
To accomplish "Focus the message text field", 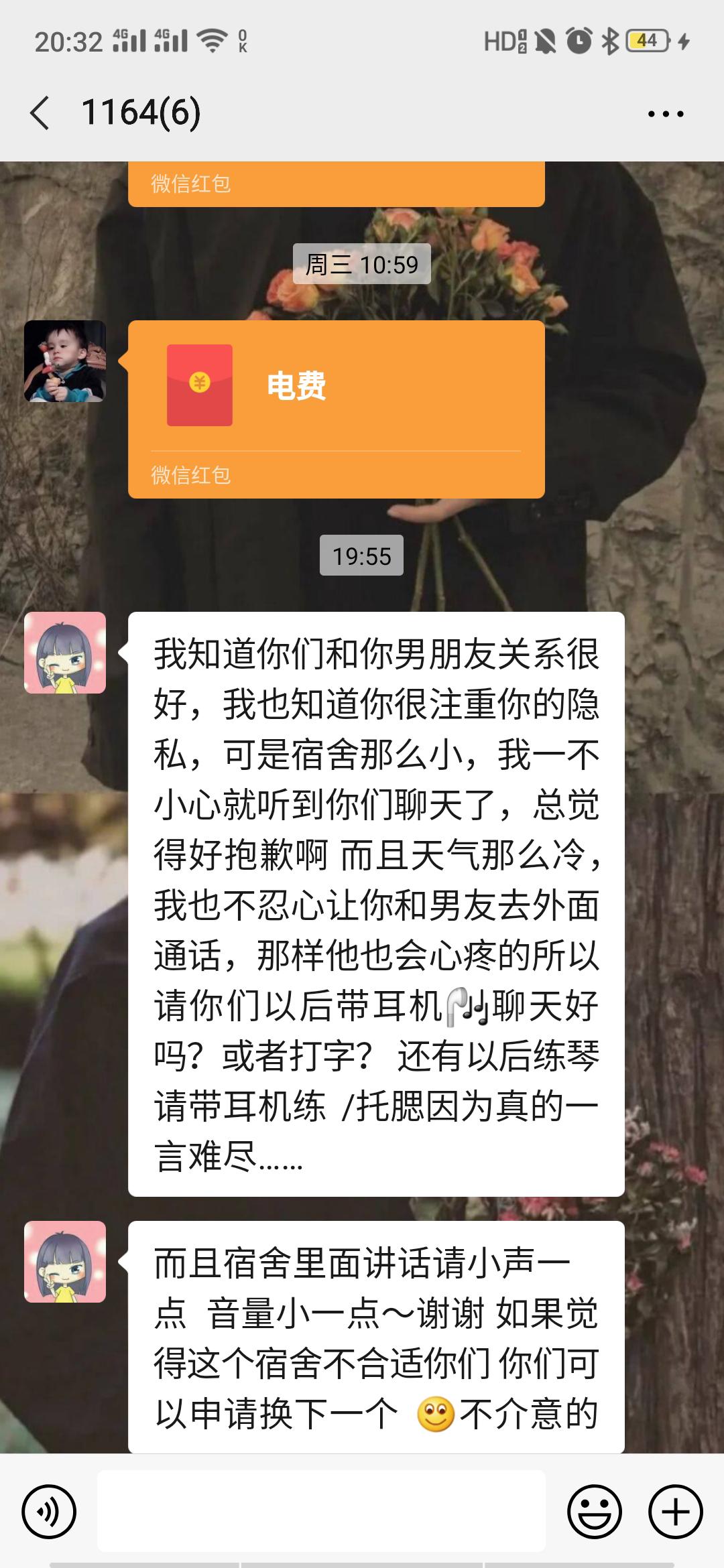I will (x=322, y=1511).
